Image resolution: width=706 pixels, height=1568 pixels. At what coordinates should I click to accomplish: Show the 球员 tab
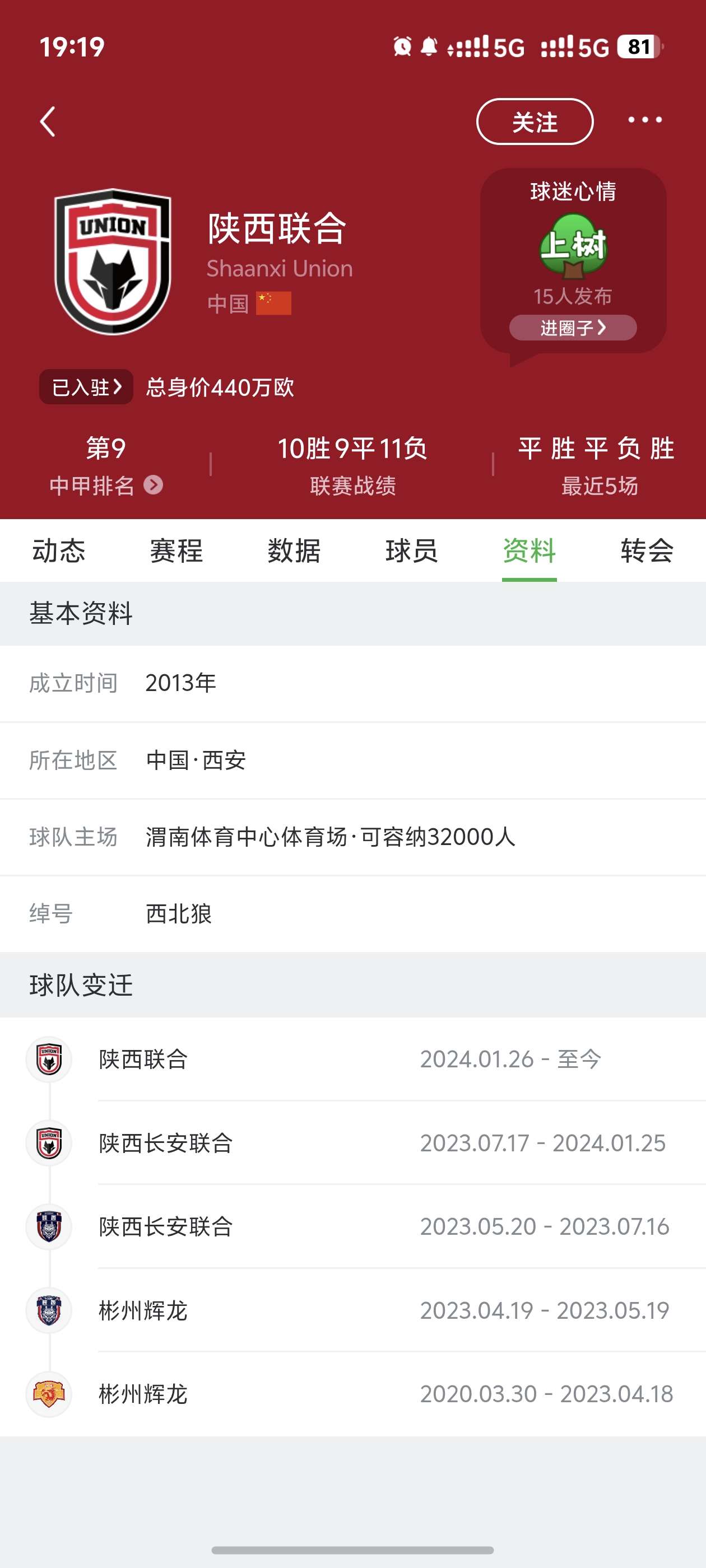[x=412, y=551]
